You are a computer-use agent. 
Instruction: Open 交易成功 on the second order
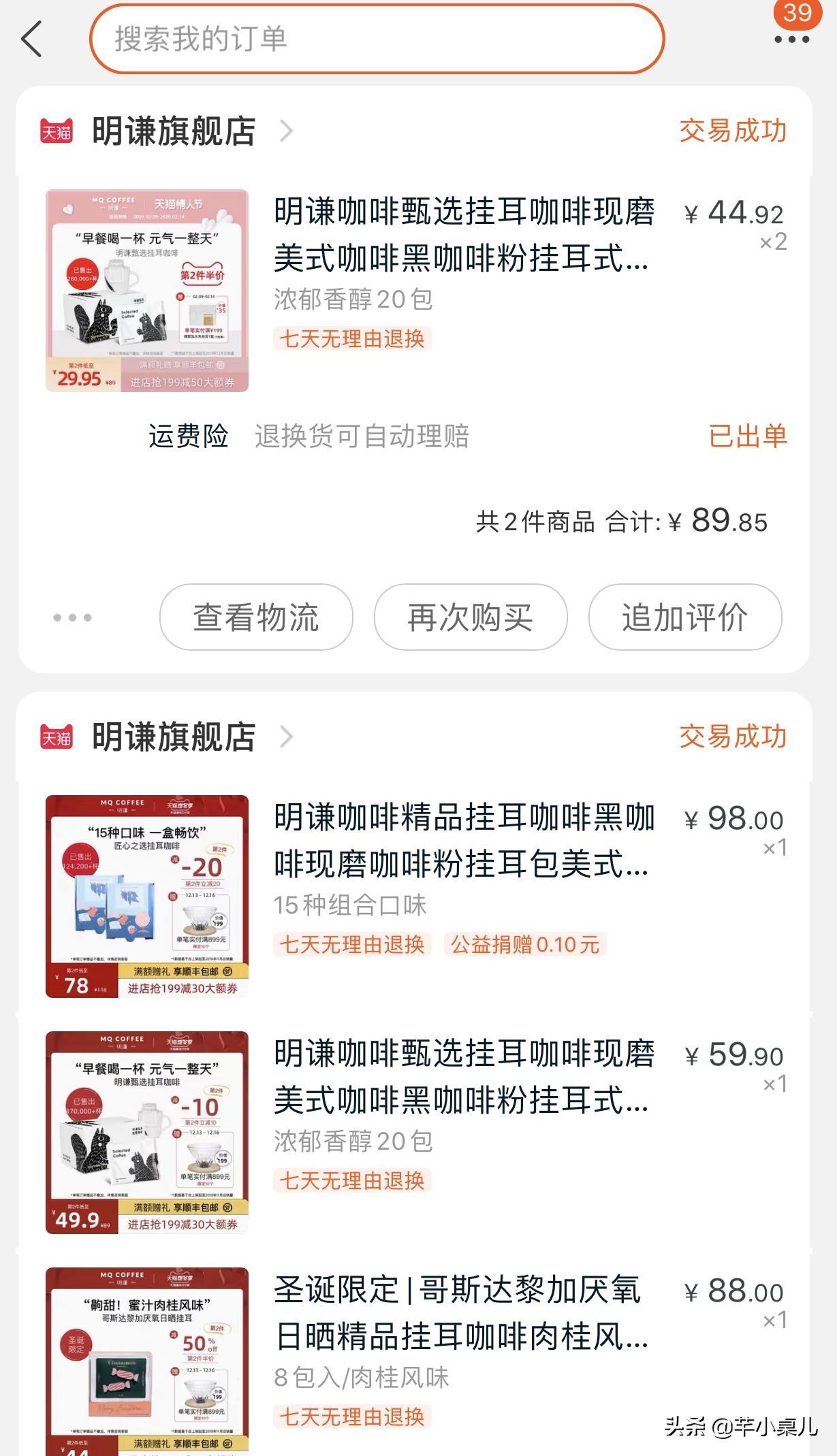click(x=731, y=737)
